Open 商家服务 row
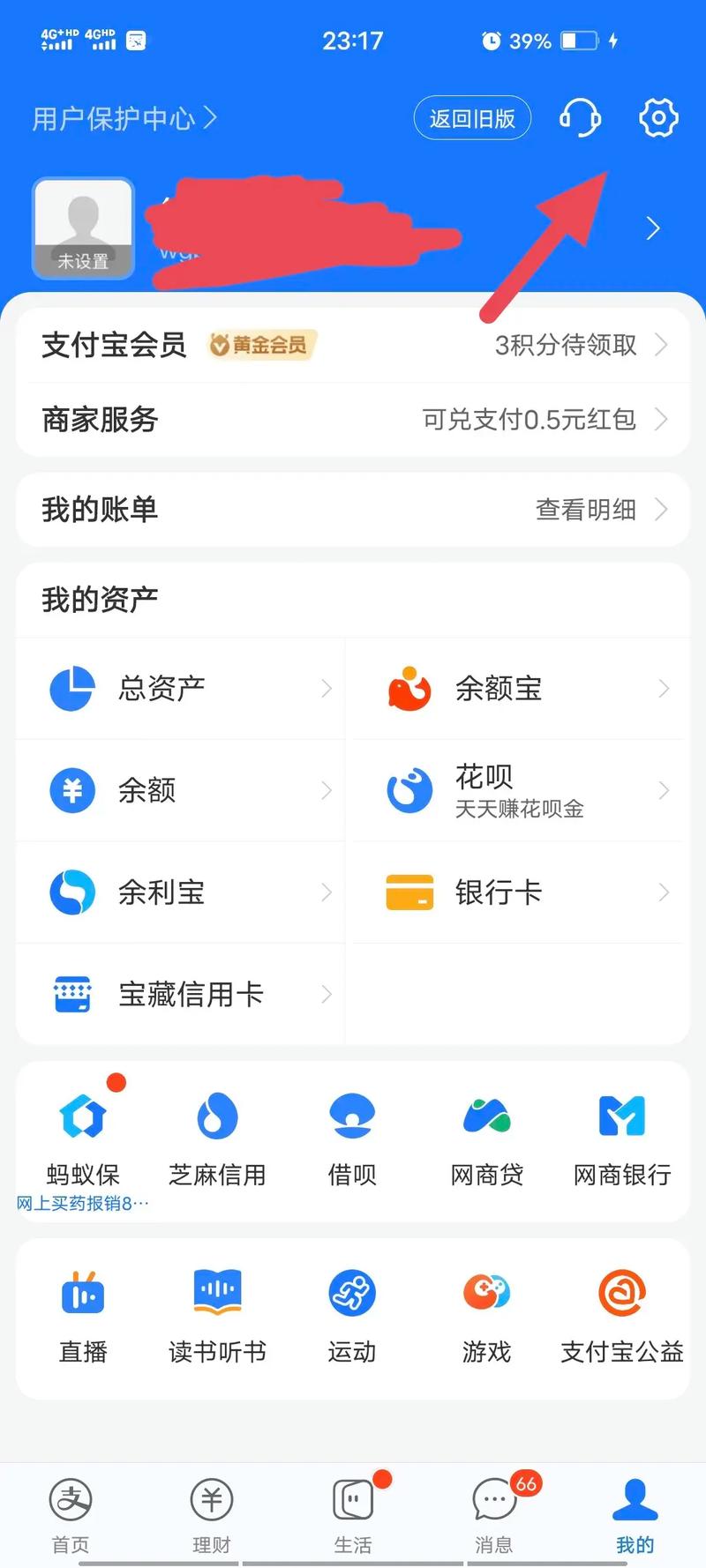 [x=353, y=420]
